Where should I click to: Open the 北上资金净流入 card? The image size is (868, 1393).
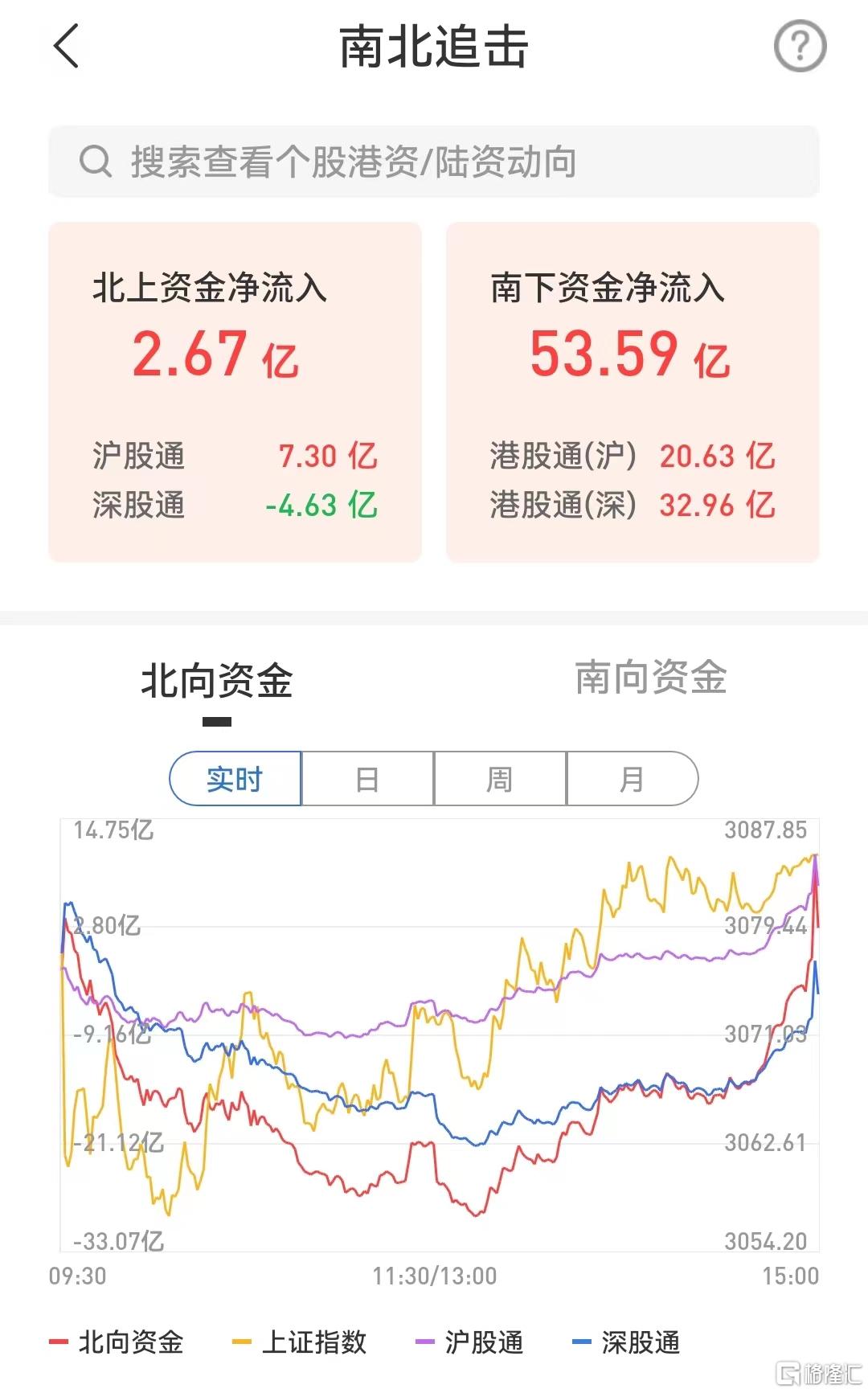click(235, 392)
